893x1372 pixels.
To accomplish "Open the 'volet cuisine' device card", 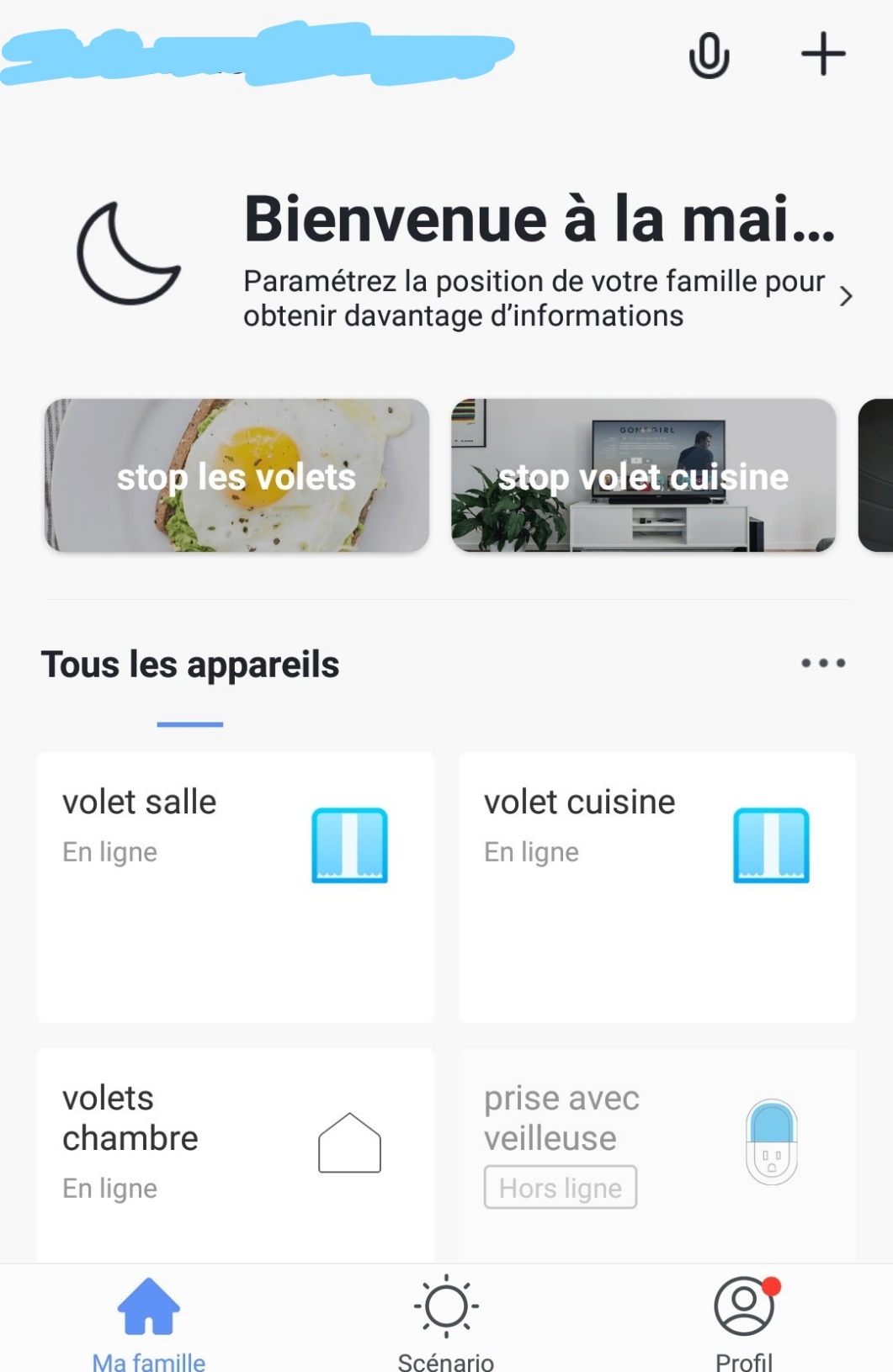I will click(x=656, y=887).
